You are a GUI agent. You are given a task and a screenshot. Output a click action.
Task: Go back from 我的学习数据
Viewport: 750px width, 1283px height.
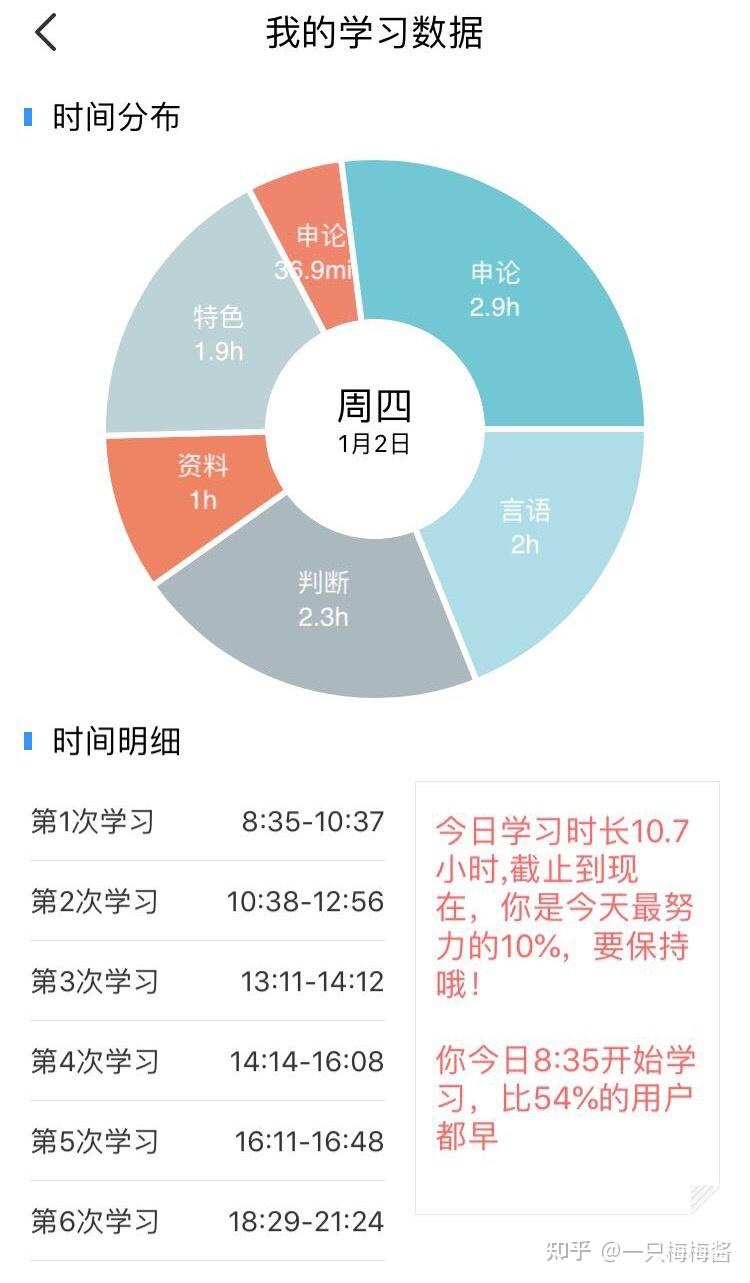click(x=46, y=33)
